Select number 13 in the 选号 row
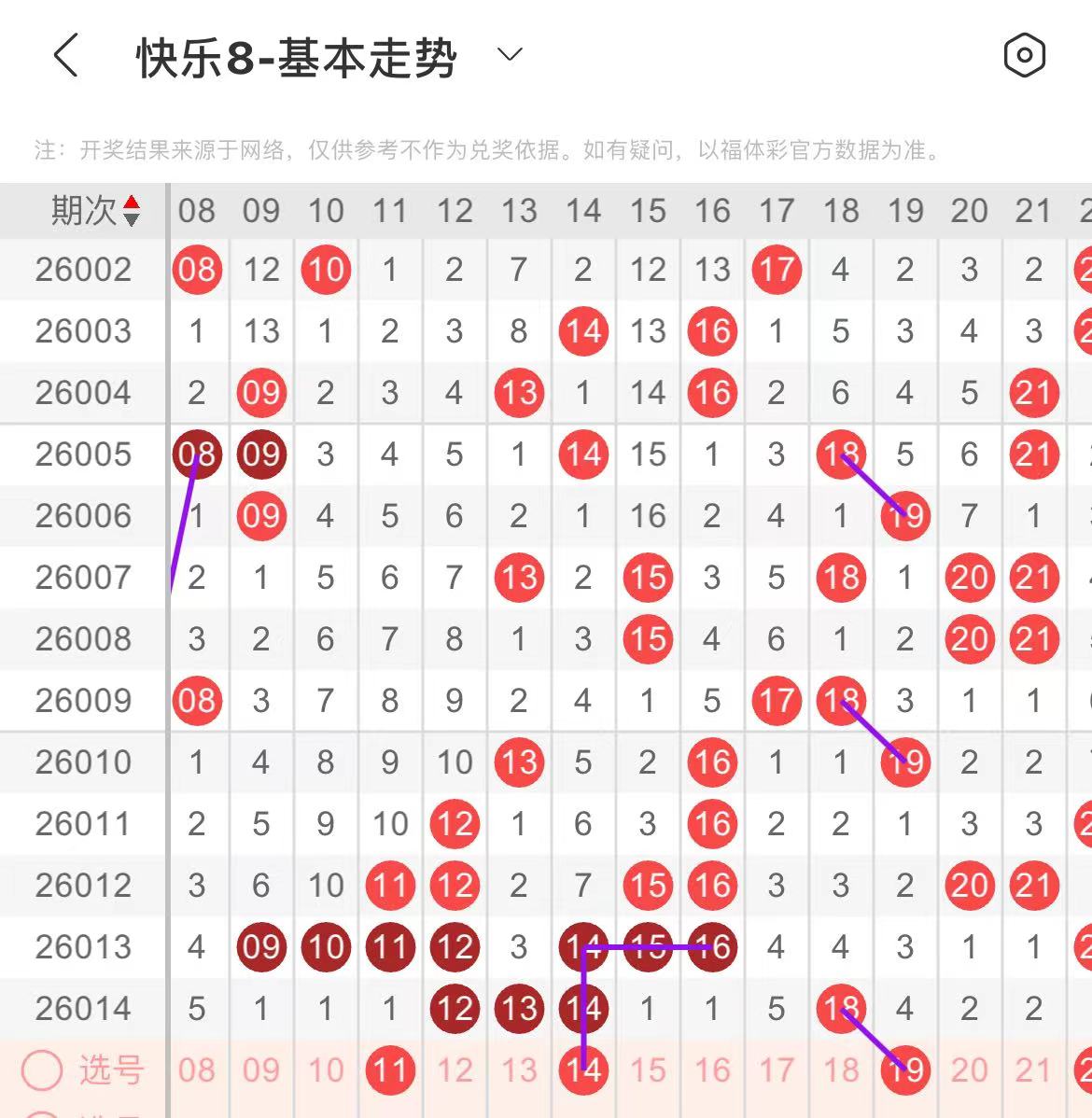1092x1118 pixels. [x=518, y=1069]
